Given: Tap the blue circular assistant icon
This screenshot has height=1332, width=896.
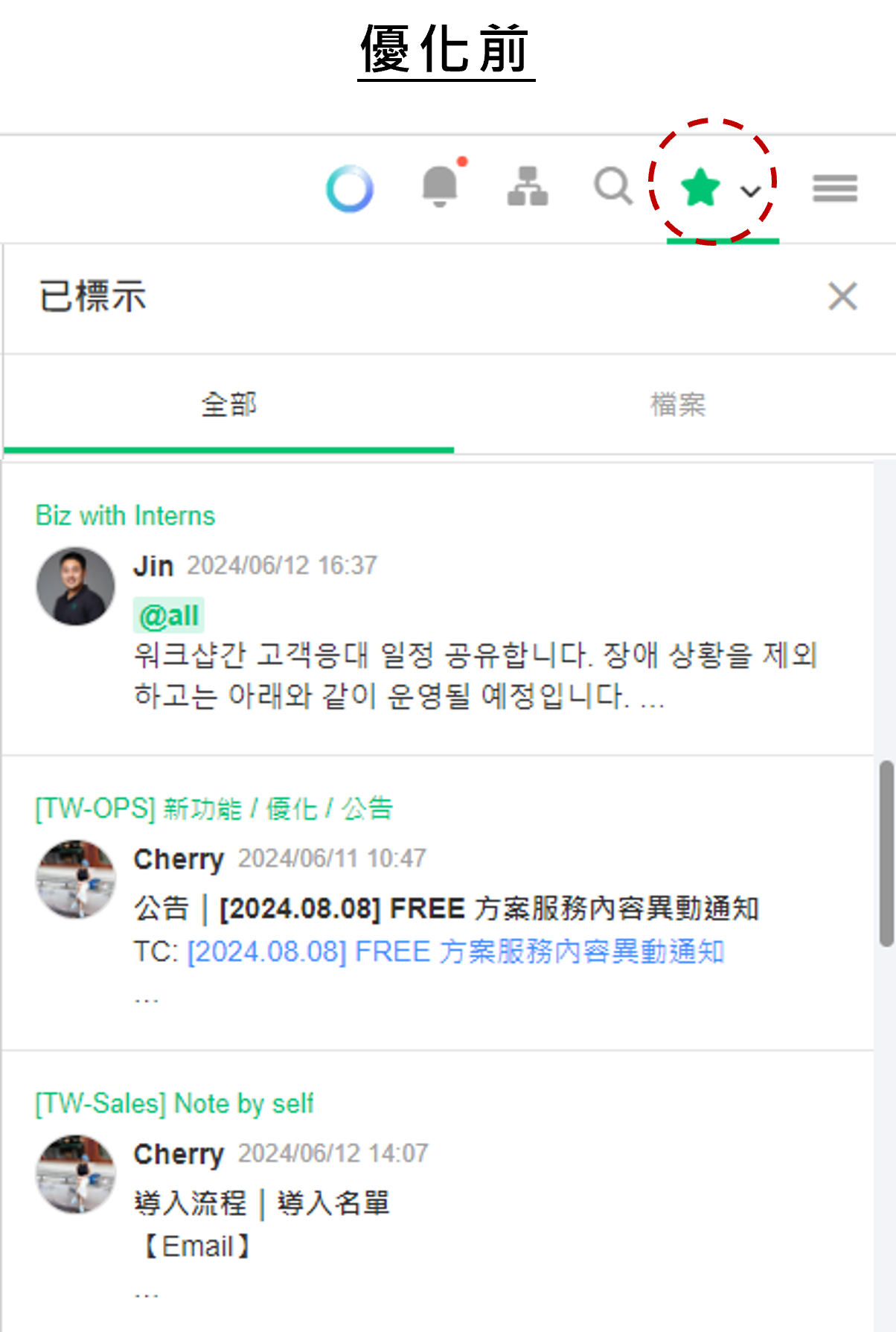Looking at the screenshot, I should click(350, 188).
